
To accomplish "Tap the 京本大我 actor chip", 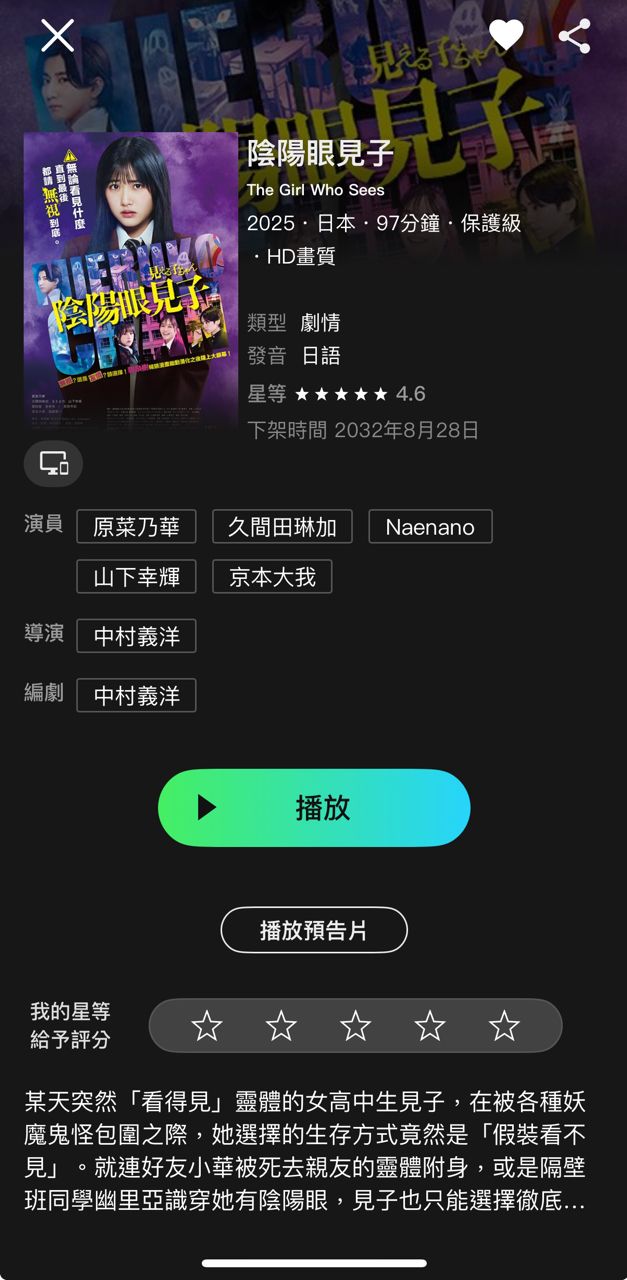I will click(x=272, y=577).
